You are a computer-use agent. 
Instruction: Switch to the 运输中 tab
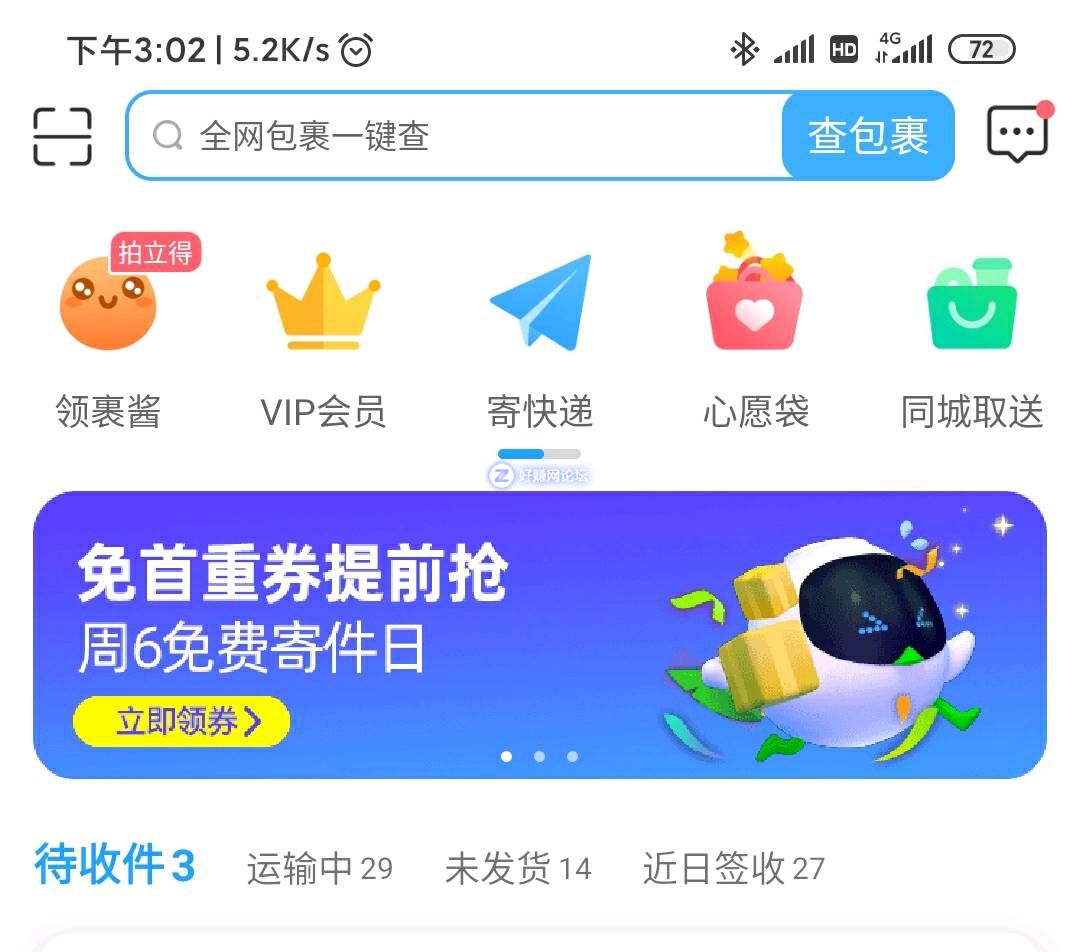click(x=319, y=869)
